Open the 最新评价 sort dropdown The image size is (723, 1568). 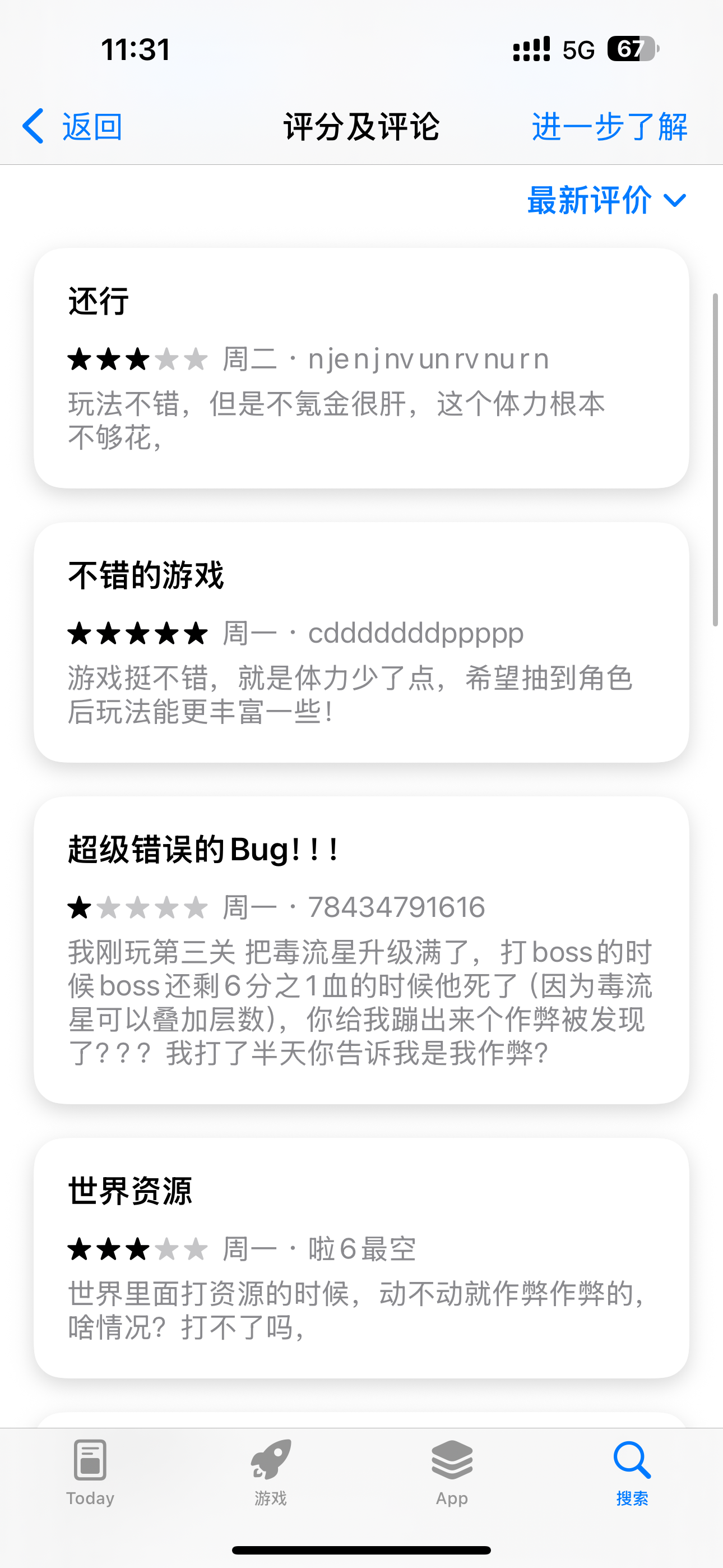[607, 200]
